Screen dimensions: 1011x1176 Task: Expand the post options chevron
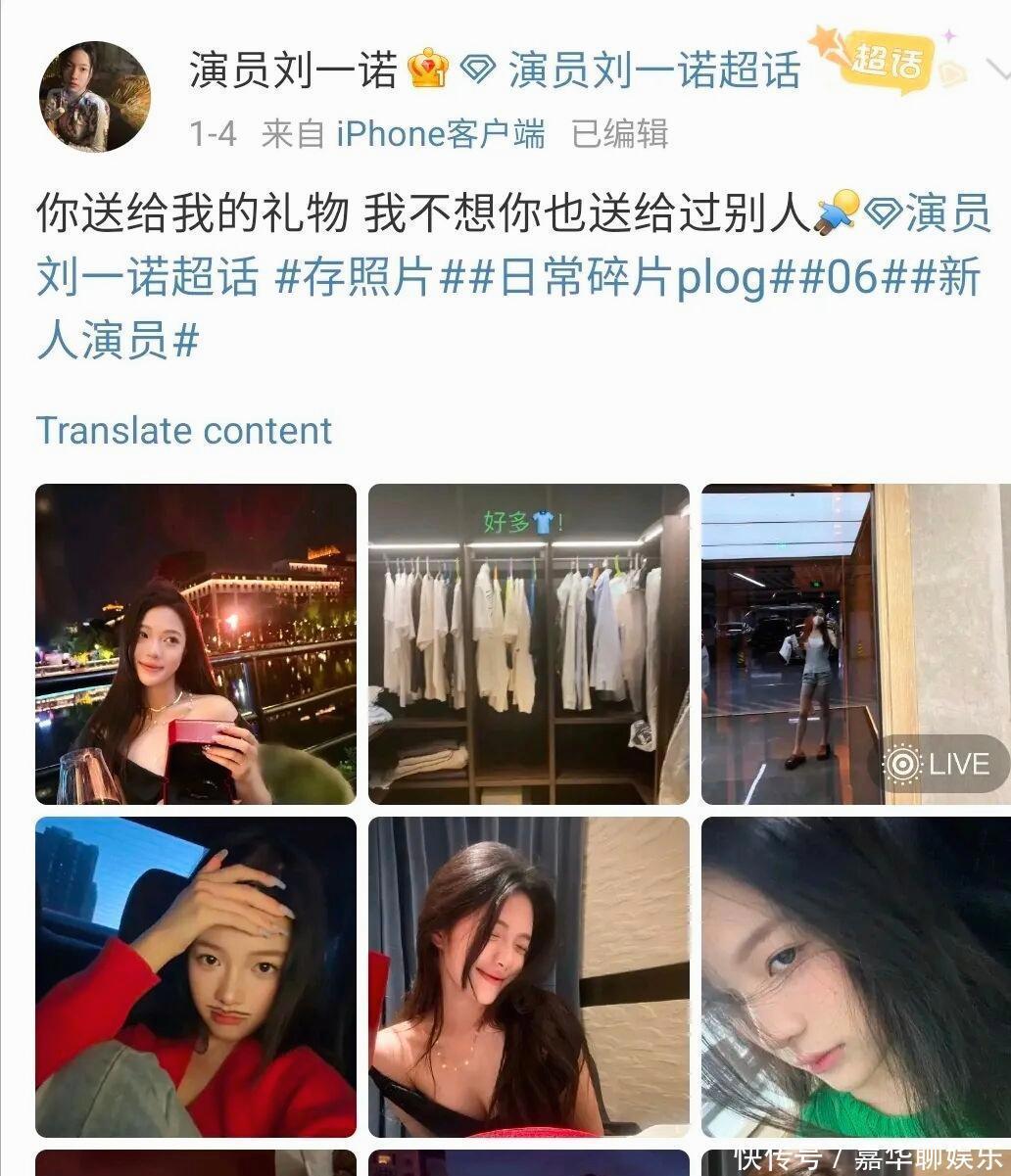(995, 71)
